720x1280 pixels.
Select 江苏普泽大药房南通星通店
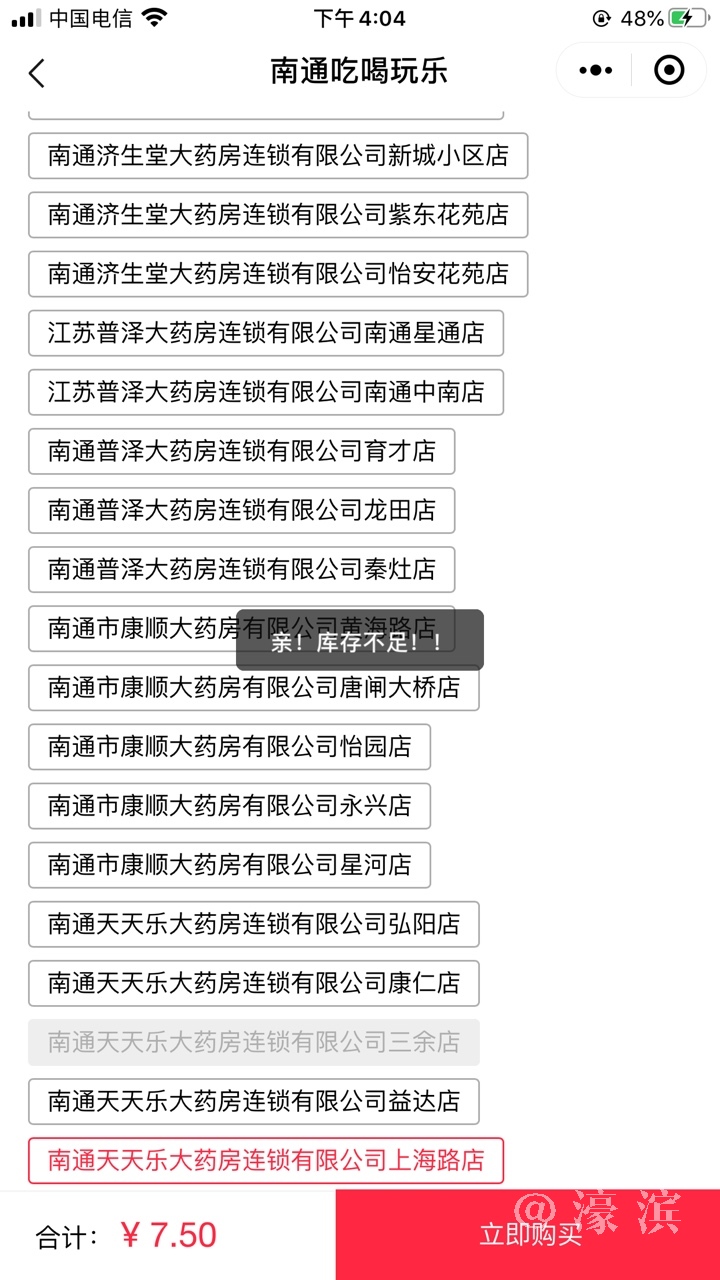click(266, 333)
